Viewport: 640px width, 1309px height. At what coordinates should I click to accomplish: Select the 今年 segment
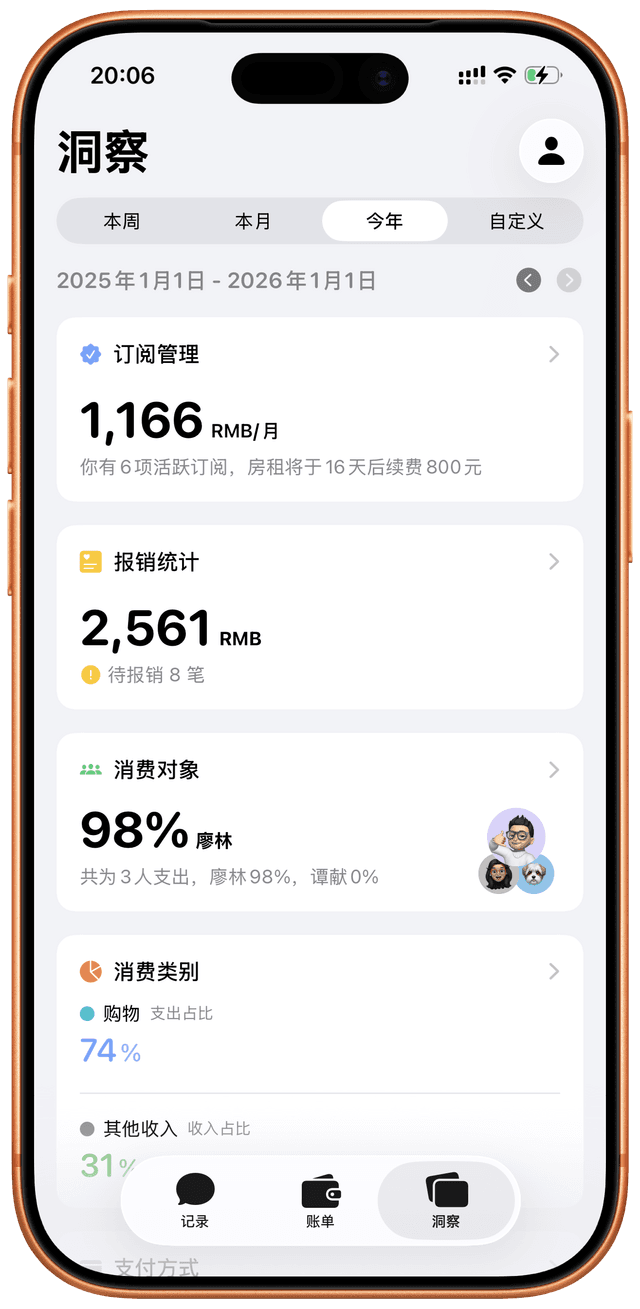[384, 221]
